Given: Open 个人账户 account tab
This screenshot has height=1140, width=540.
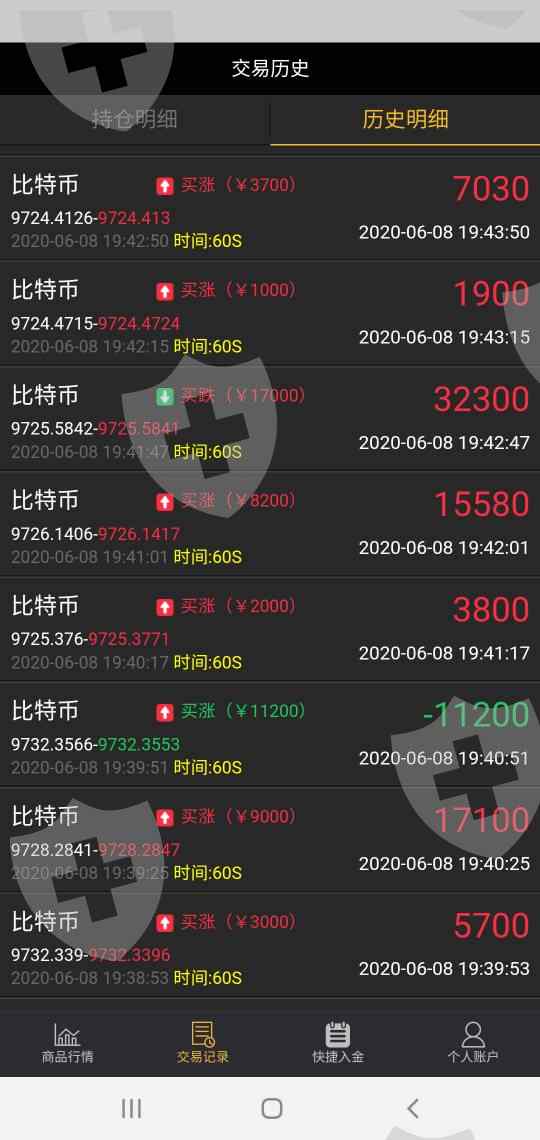Looking at the screenshot, I should pyautogui.click(x=472, y=1042).
